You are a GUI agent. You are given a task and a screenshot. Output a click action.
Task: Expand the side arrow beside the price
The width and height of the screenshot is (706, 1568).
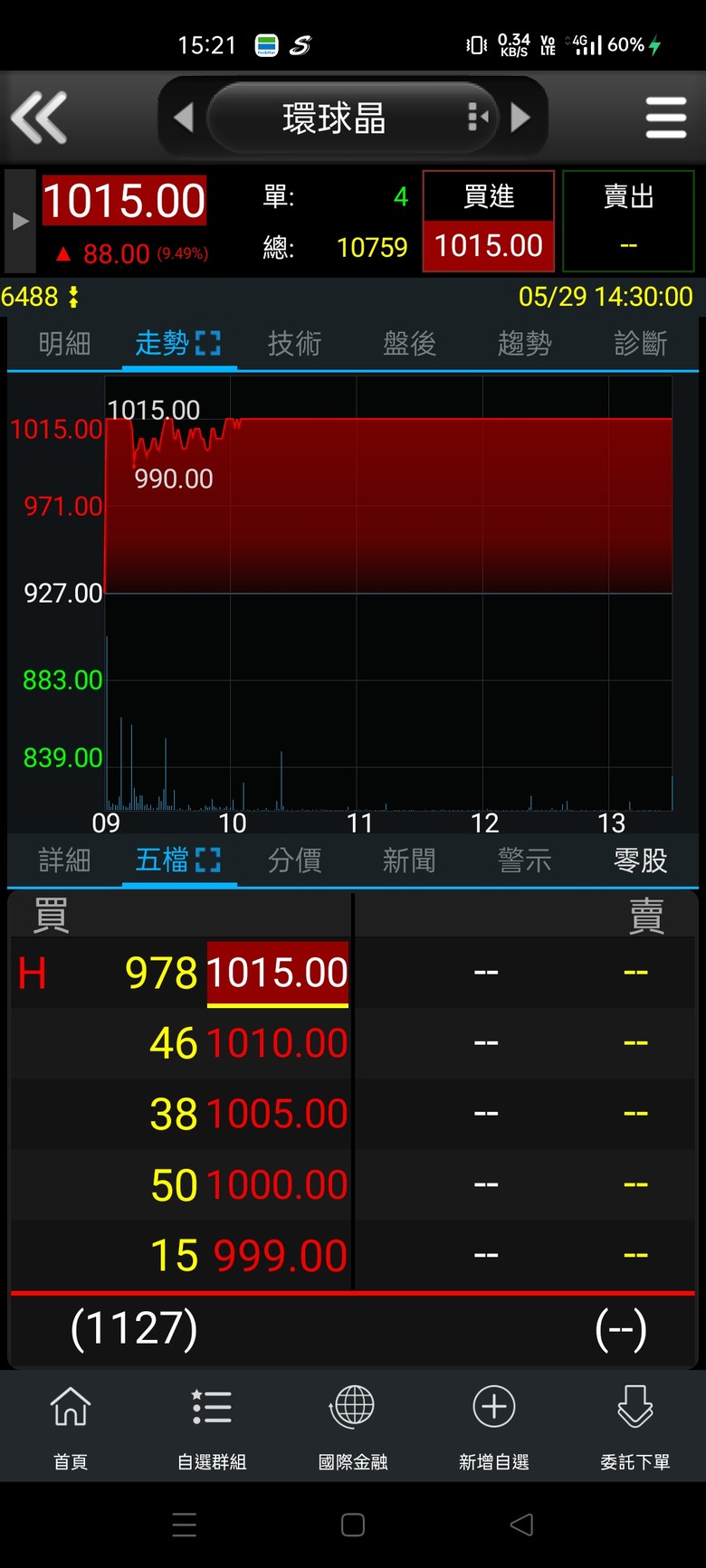click(x=20, y=222)
